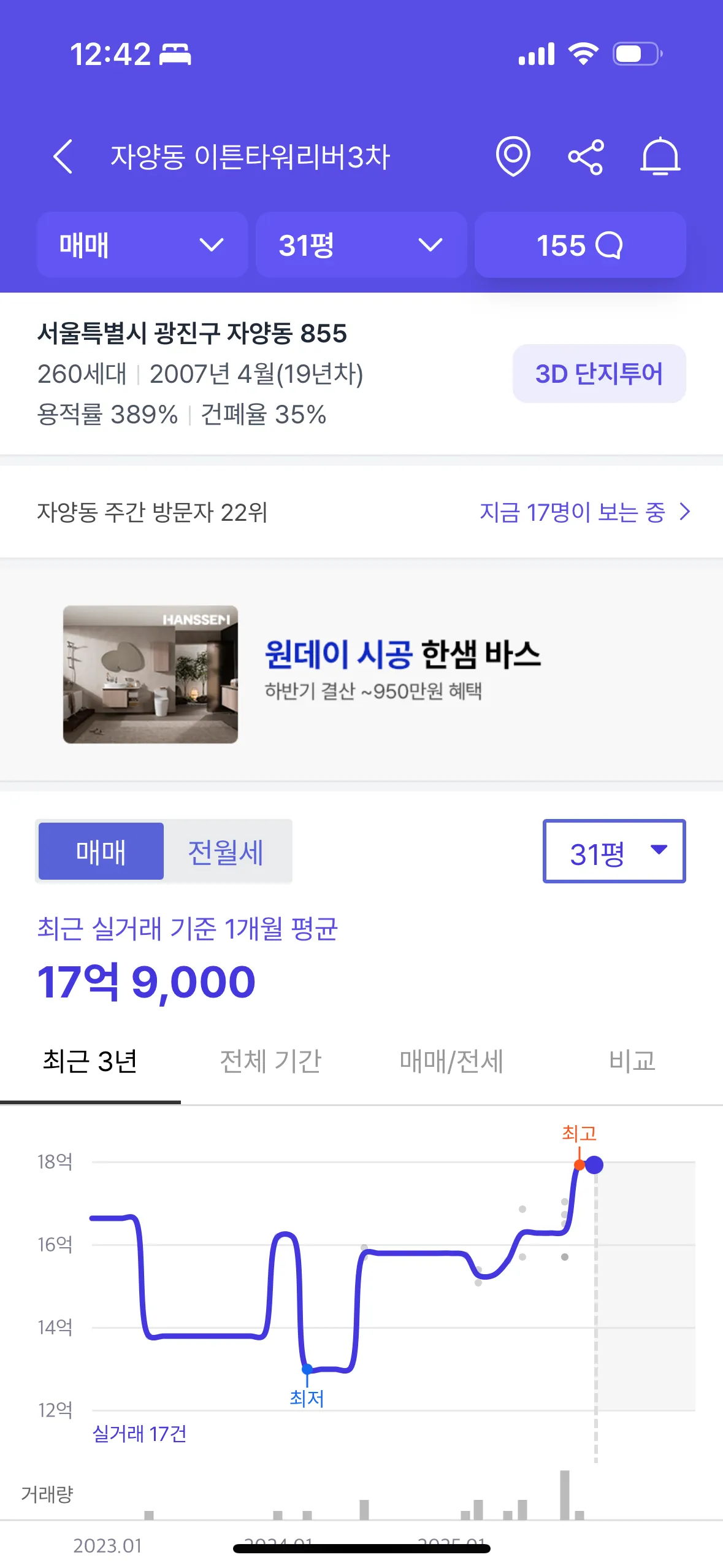This screenshot has height=1568, width=723.
Task: View 지금 17명이 보는 중 link
Action: (584, 512)
